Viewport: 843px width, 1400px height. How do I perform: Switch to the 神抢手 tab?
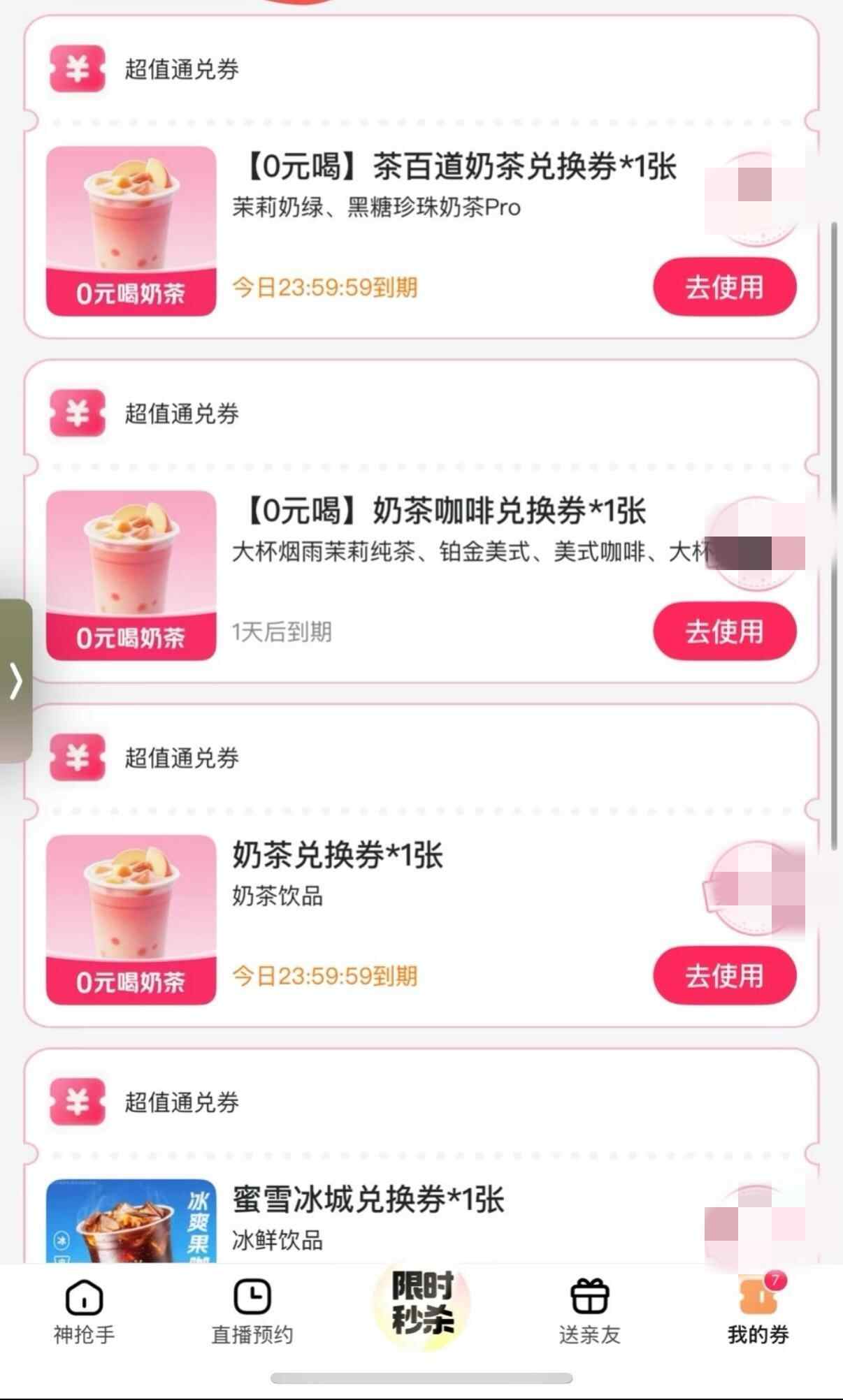pyautogui.click(x=84, y=1311)
